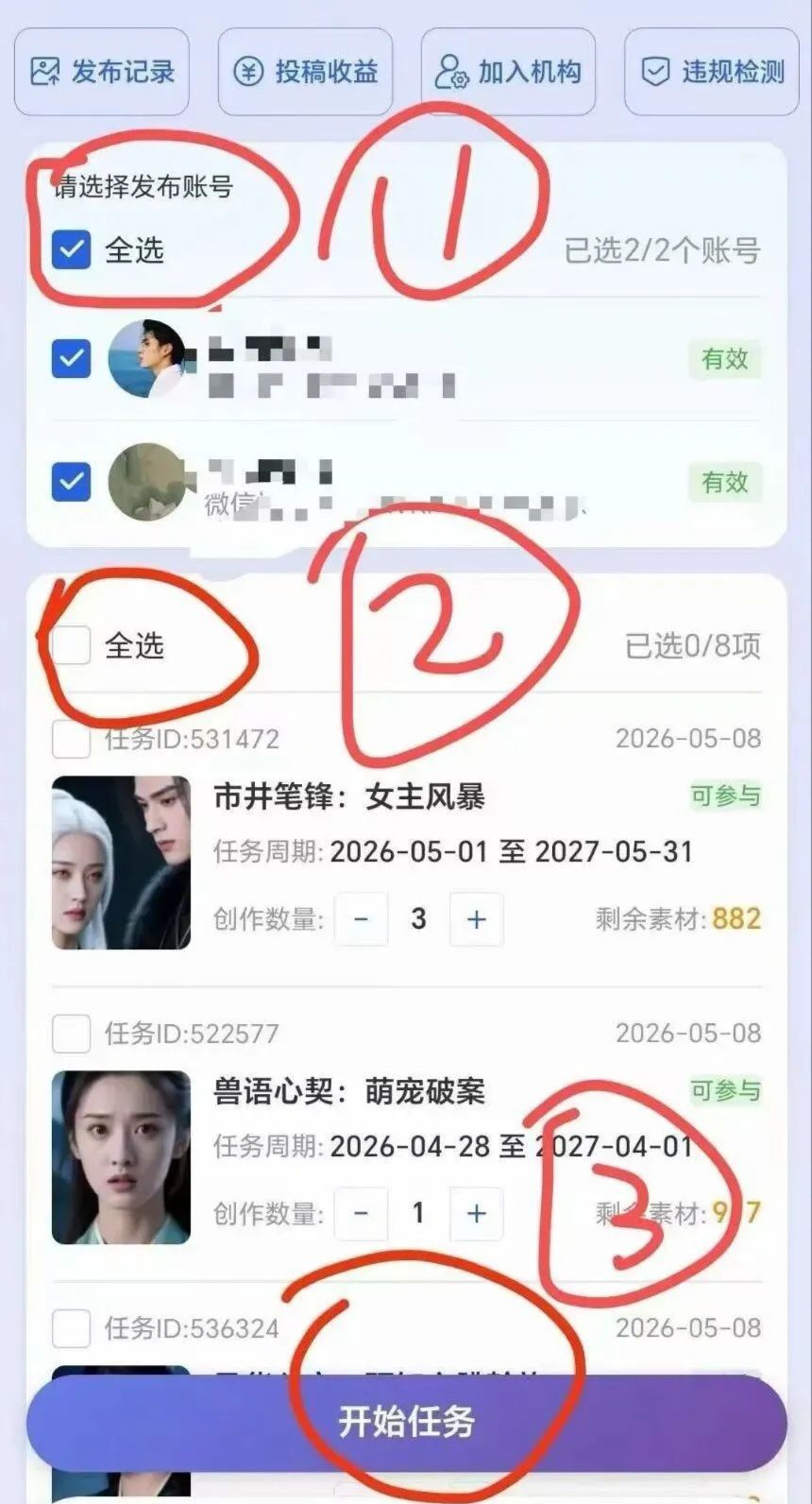Open 投稿收益 earnings

click(x=305, y=72)
